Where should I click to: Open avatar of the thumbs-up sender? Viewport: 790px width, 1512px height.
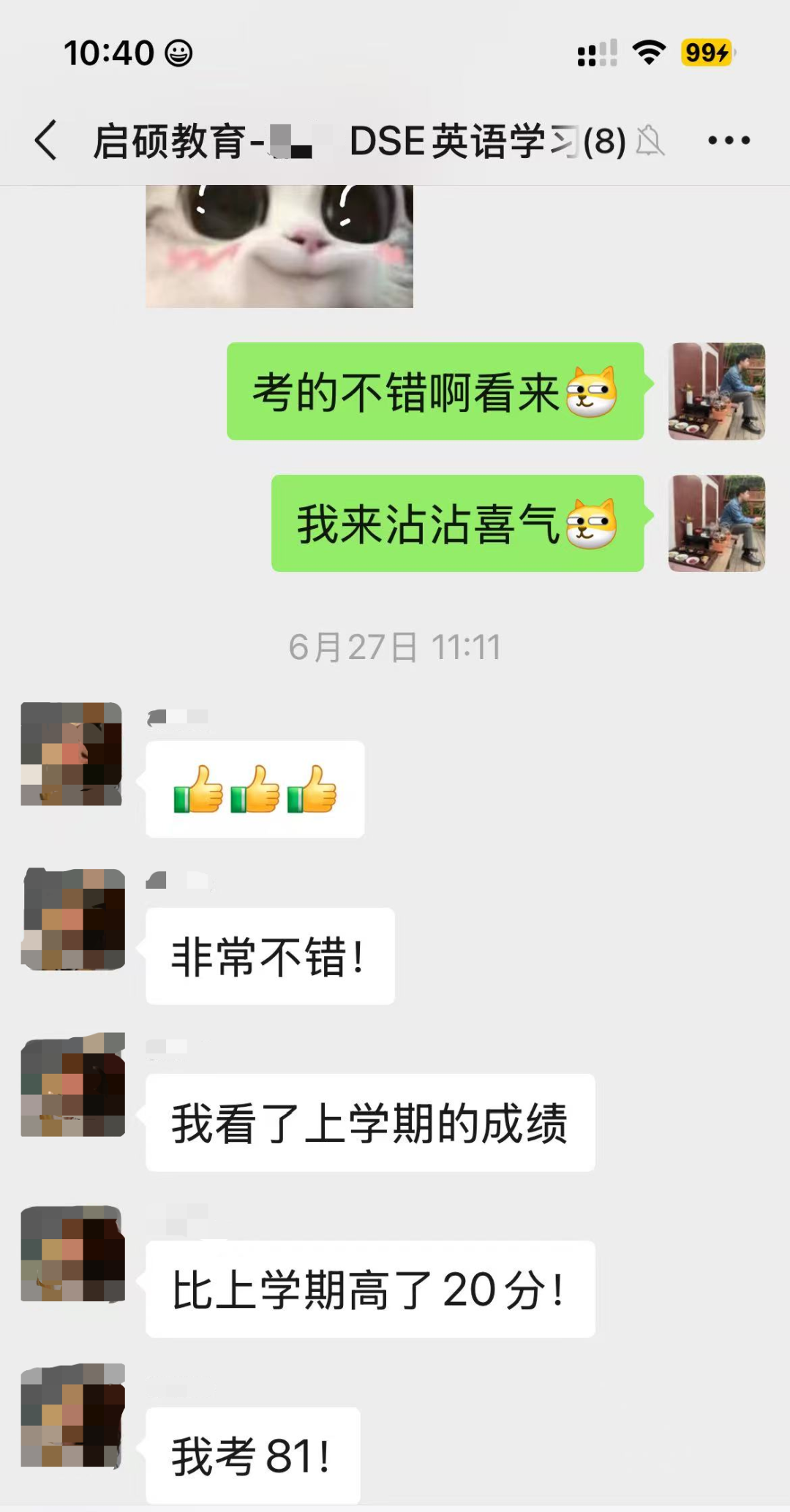[72, 754]
